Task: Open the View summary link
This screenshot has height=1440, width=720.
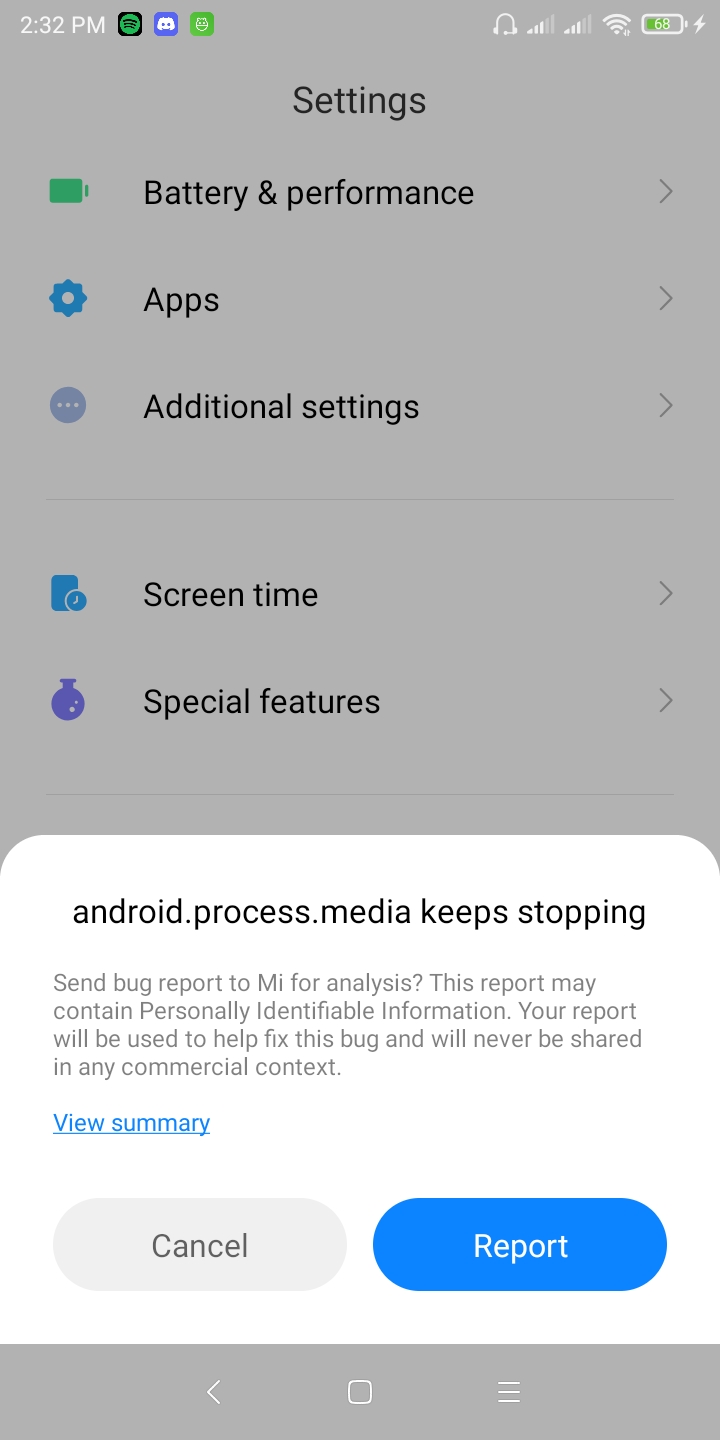Action: [132, 1123]
